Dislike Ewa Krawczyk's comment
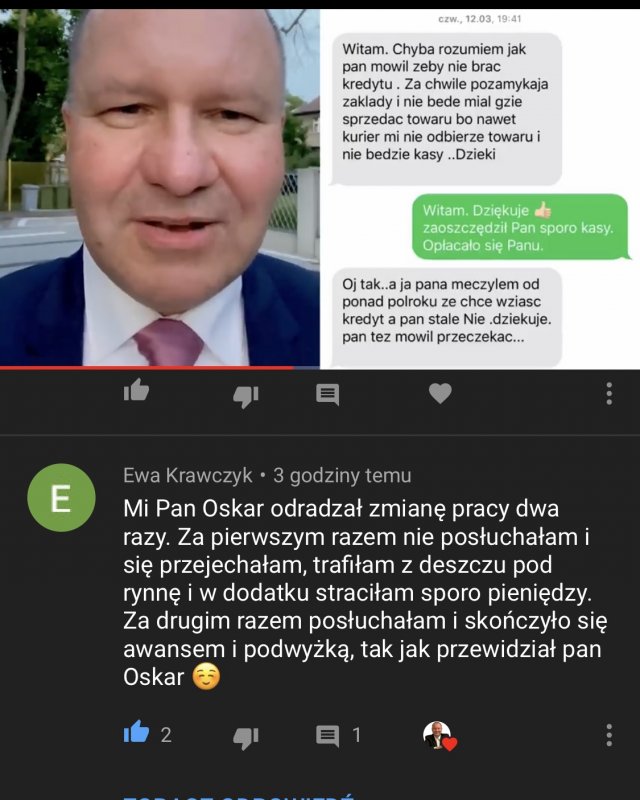This screenshot has height=800, width=640. coord(245,737)
